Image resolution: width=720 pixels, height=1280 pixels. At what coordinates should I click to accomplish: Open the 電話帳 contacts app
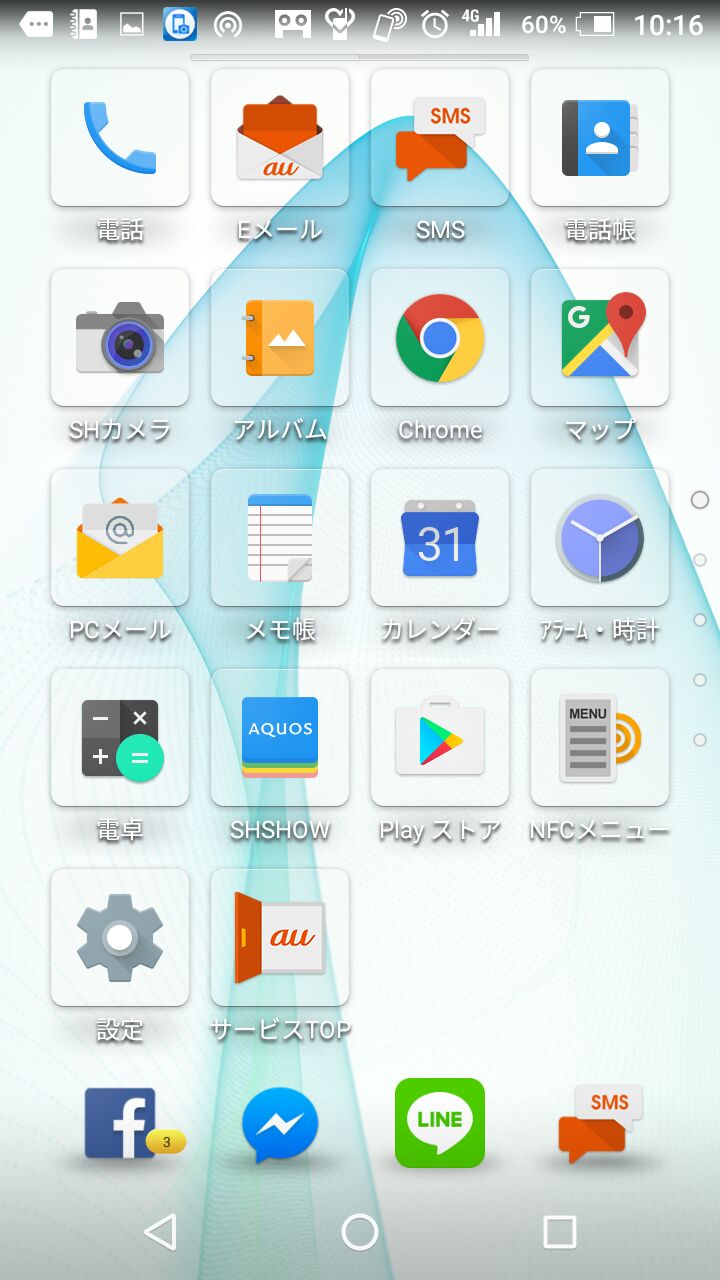600,138
